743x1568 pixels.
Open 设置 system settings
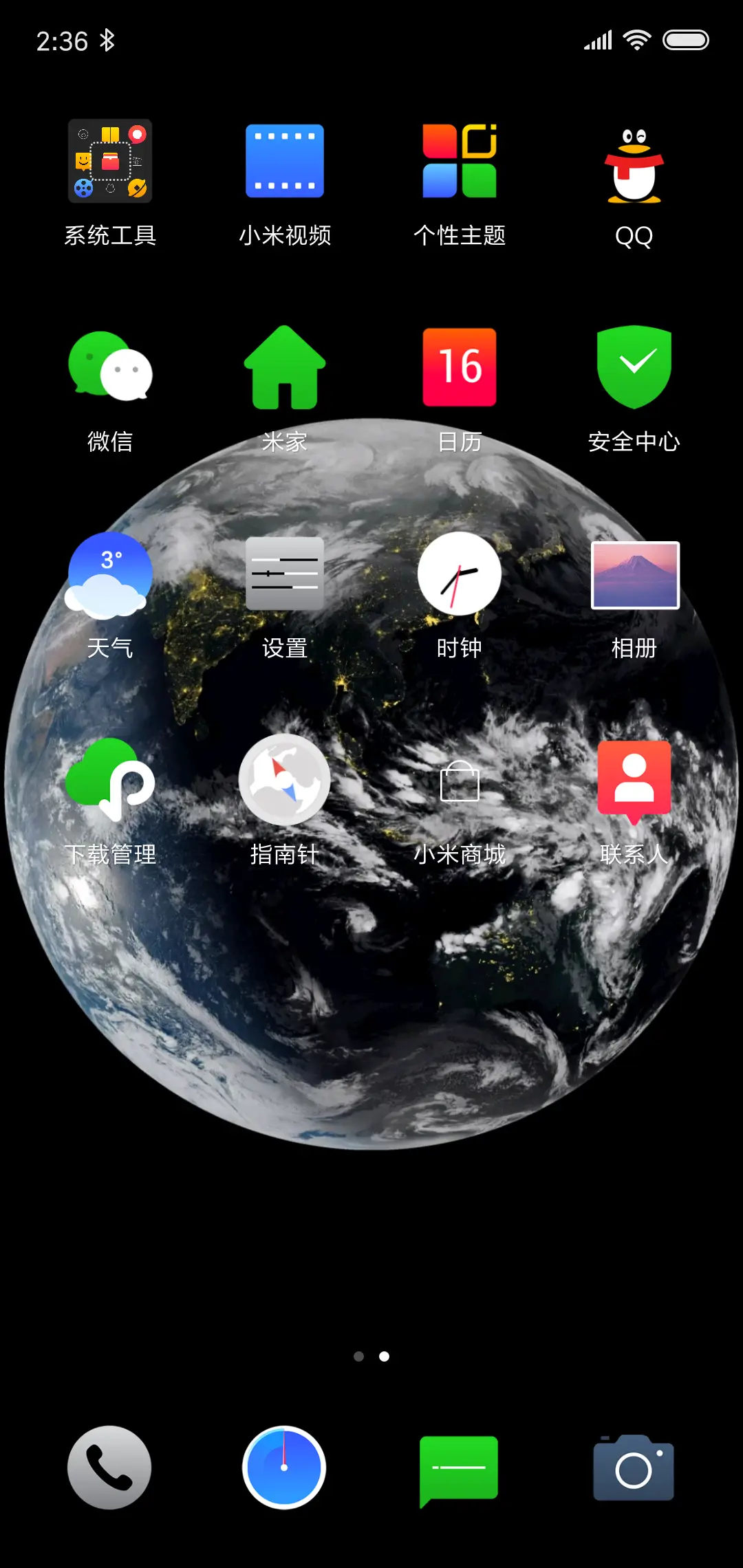284,575
